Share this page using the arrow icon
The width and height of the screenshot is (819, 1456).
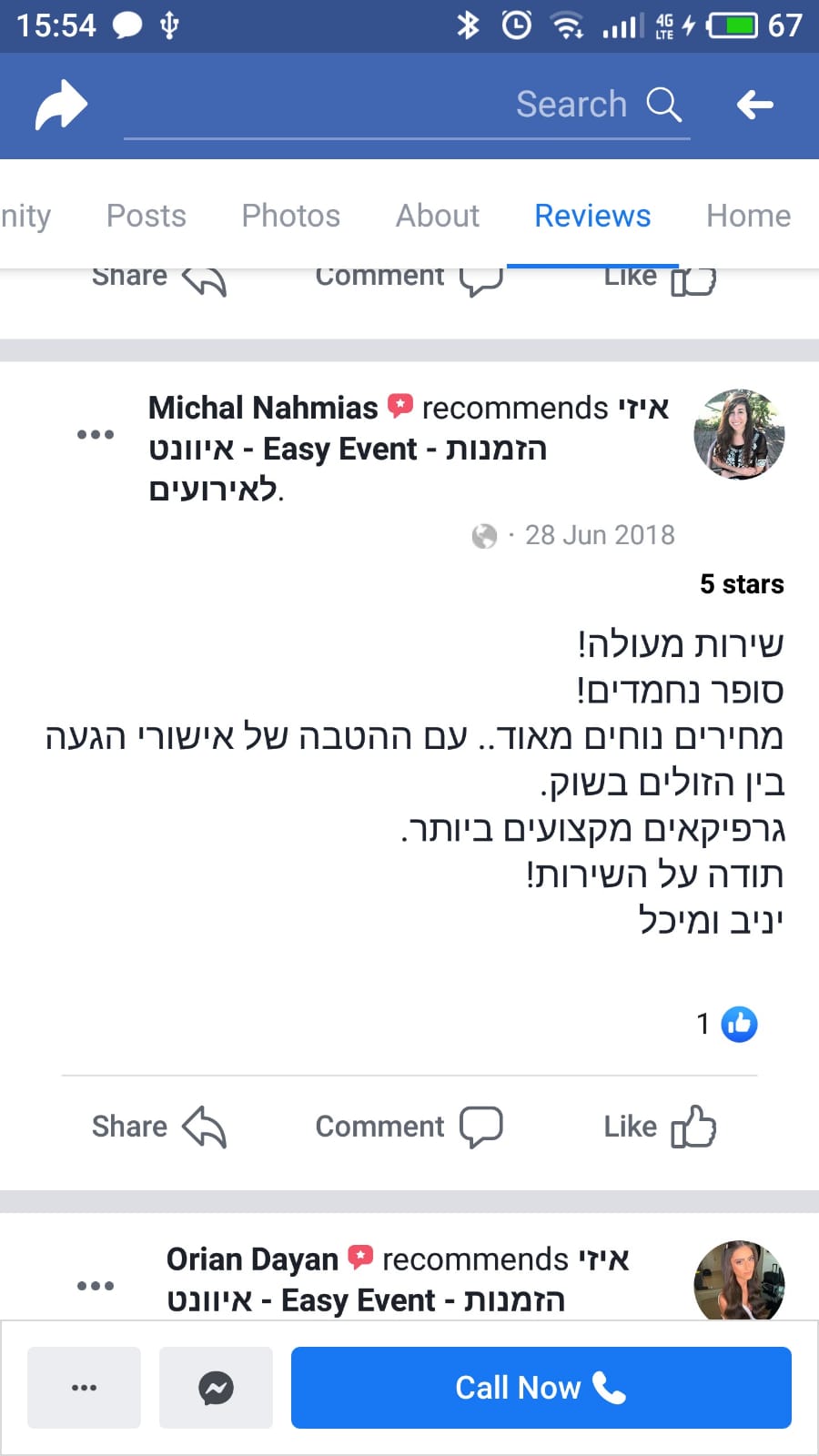coord(61,105)
